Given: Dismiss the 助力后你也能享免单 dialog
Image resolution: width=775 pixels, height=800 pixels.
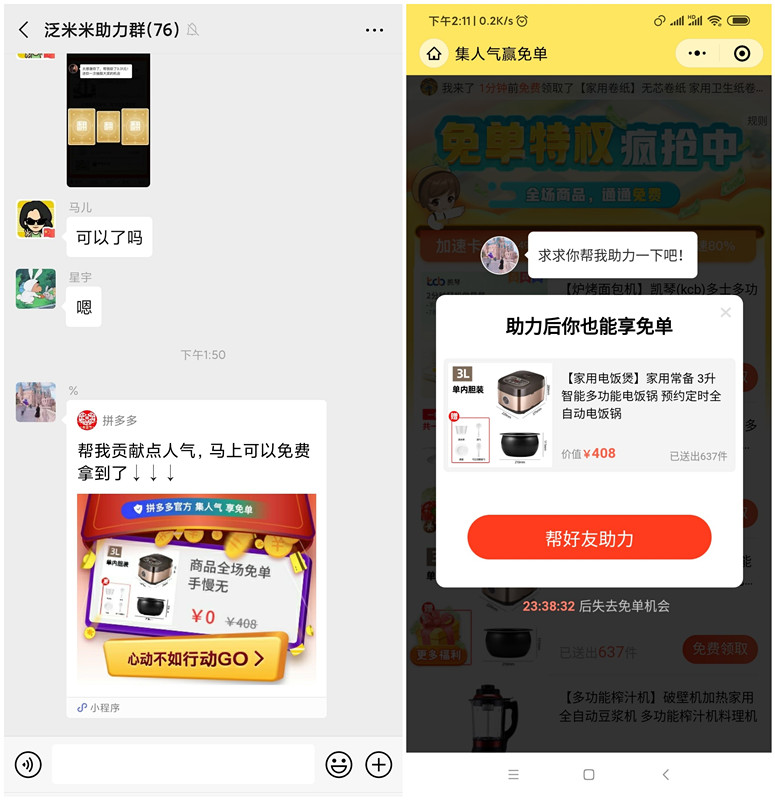Looking at the screenshot, I should [x=726, y=312].
